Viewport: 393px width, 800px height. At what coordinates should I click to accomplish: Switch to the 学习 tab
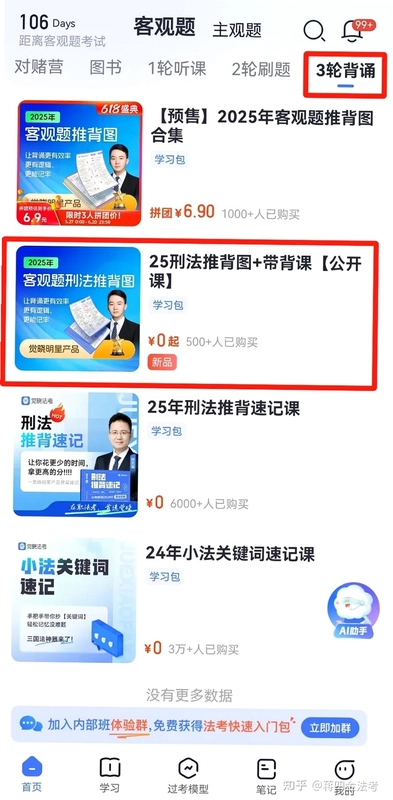(x=110, y=774)
